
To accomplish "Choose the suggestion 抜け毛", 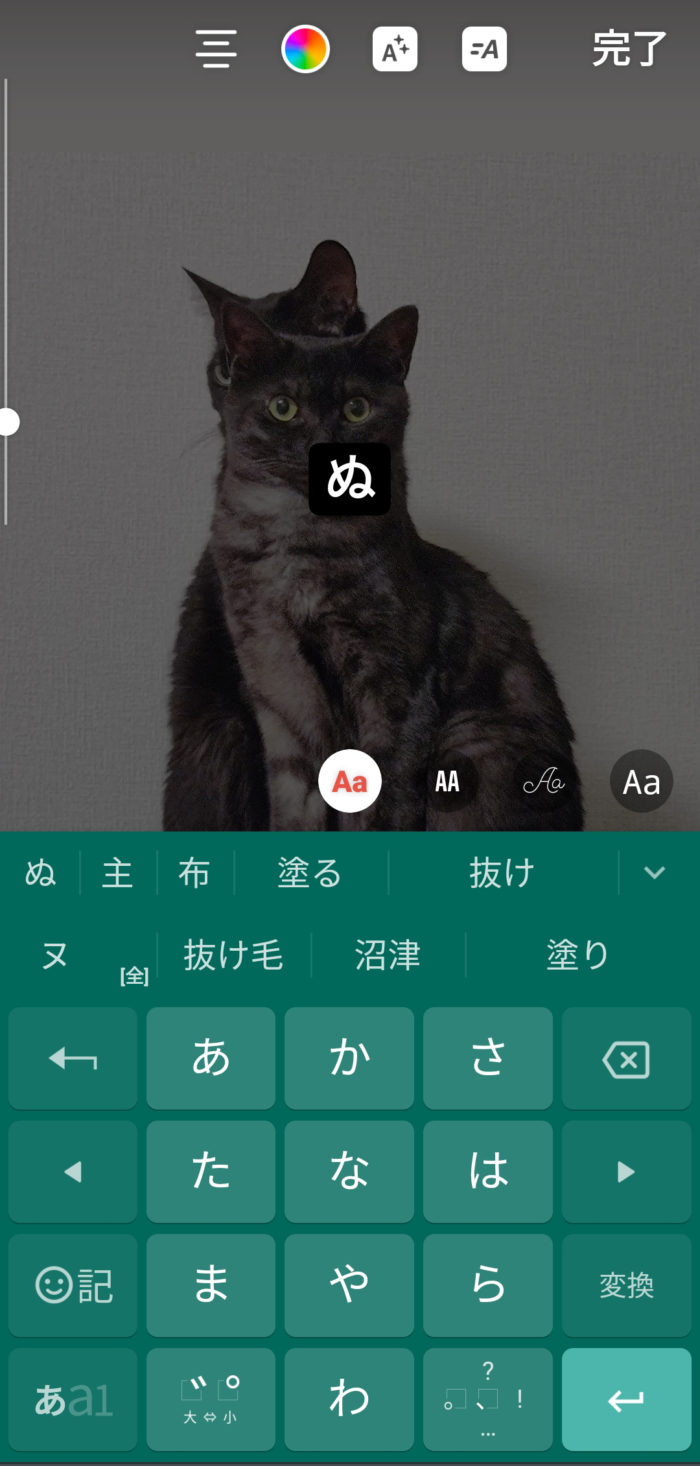I will [233, 955].
